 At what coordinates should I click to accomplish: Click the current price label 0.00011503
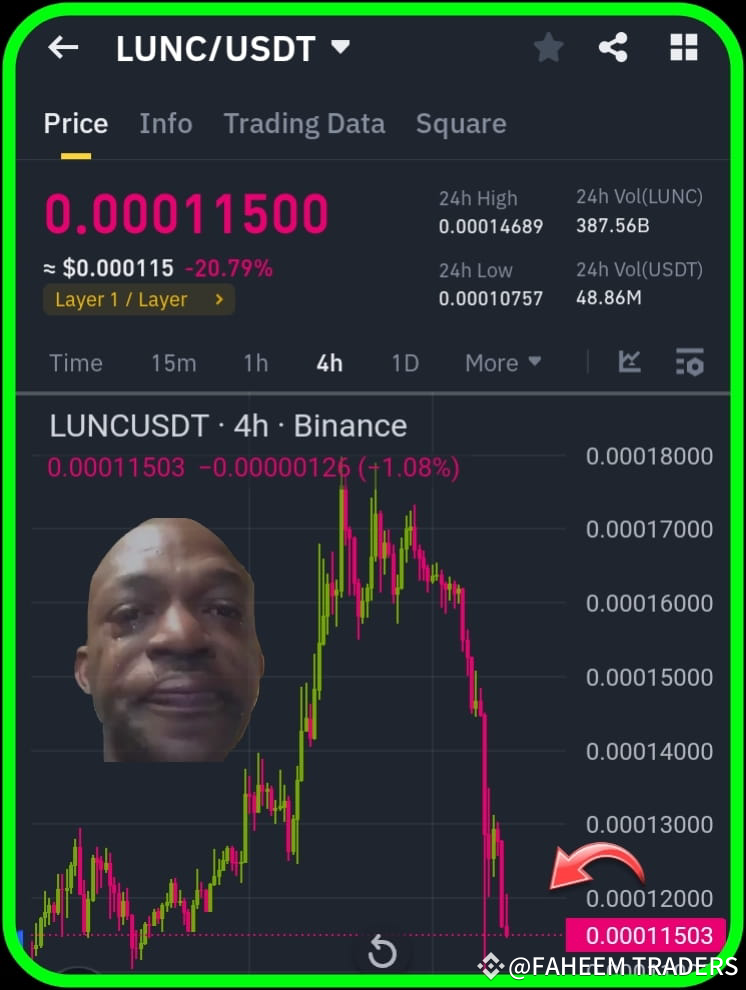coord(645,936)
